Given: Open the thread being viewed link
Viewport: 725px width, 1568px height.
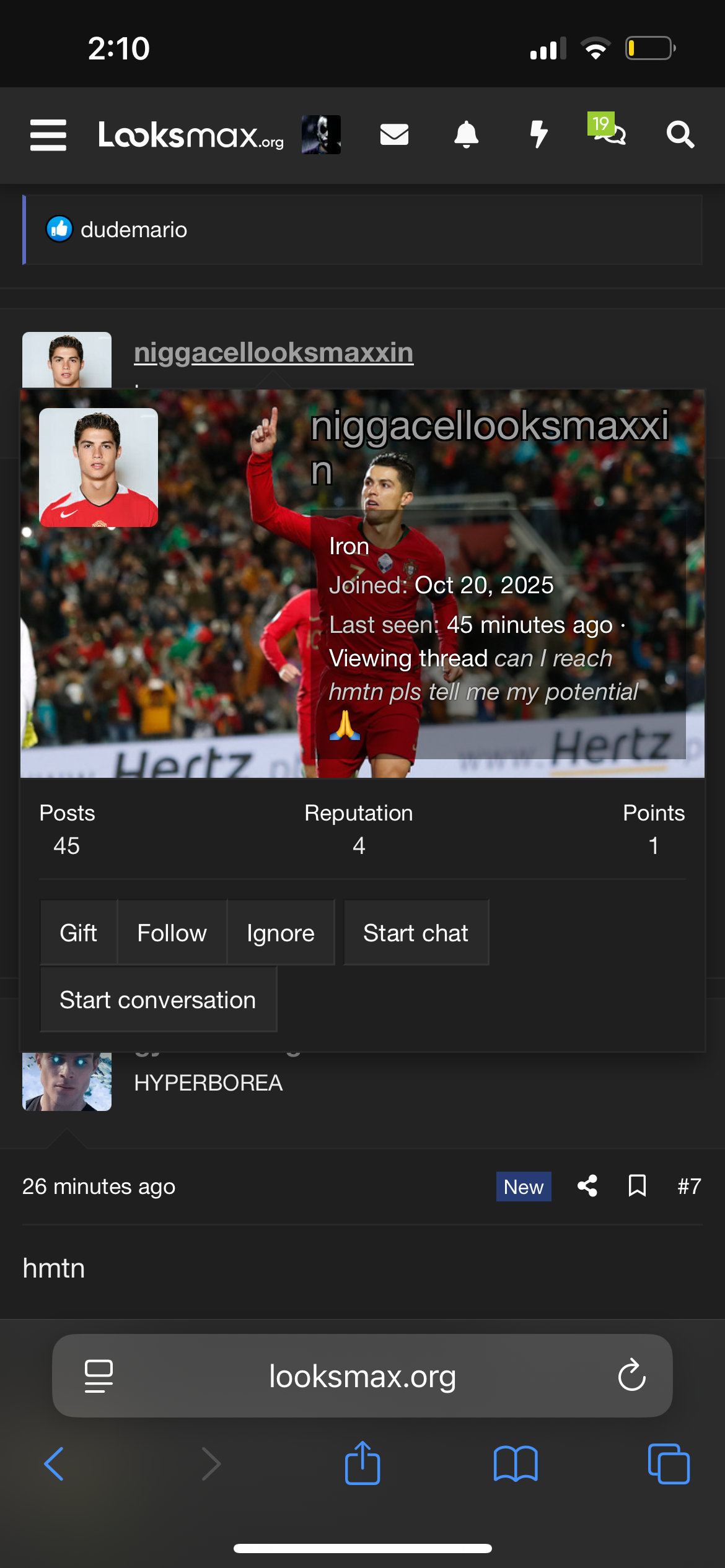Looking at the screenshot, I should 483,676.
